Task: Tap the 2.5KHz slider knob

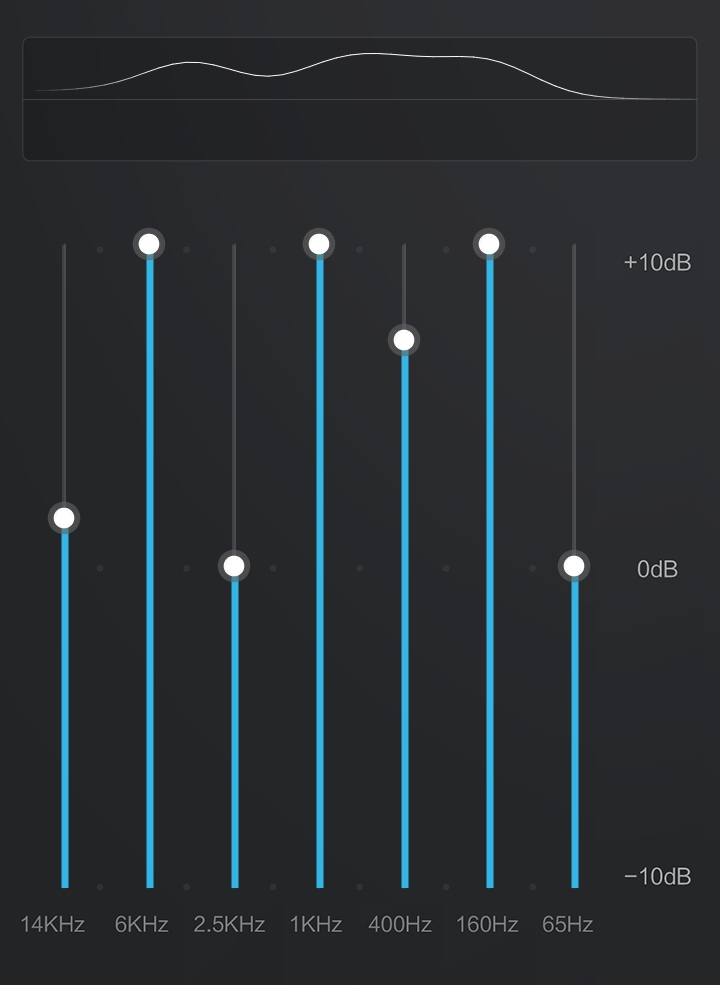Action: point(234,566)
